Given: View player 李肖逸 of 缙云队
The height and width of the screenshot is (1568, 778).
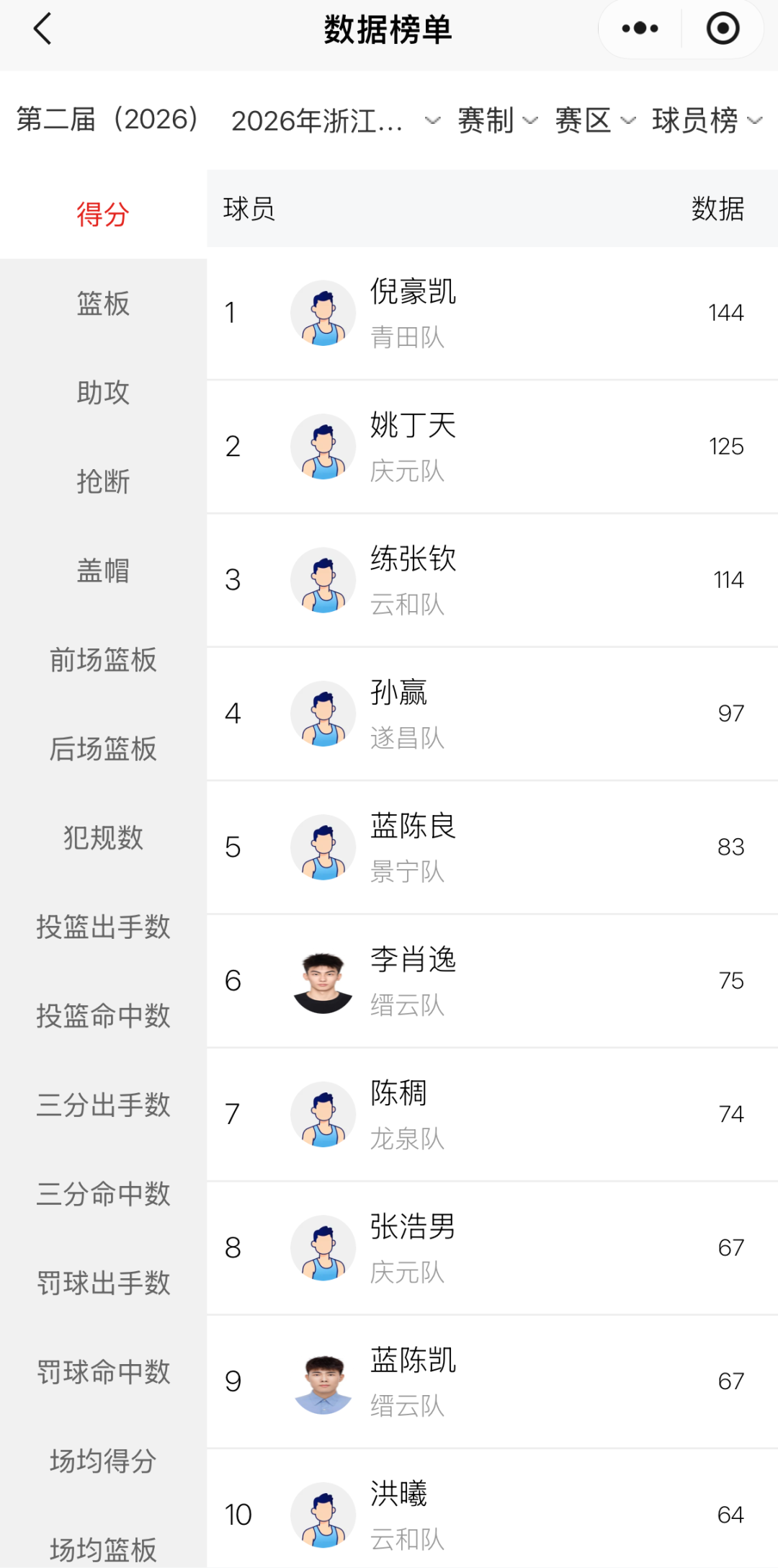Looking at the screenshot, I should click(x=493, y=981).
